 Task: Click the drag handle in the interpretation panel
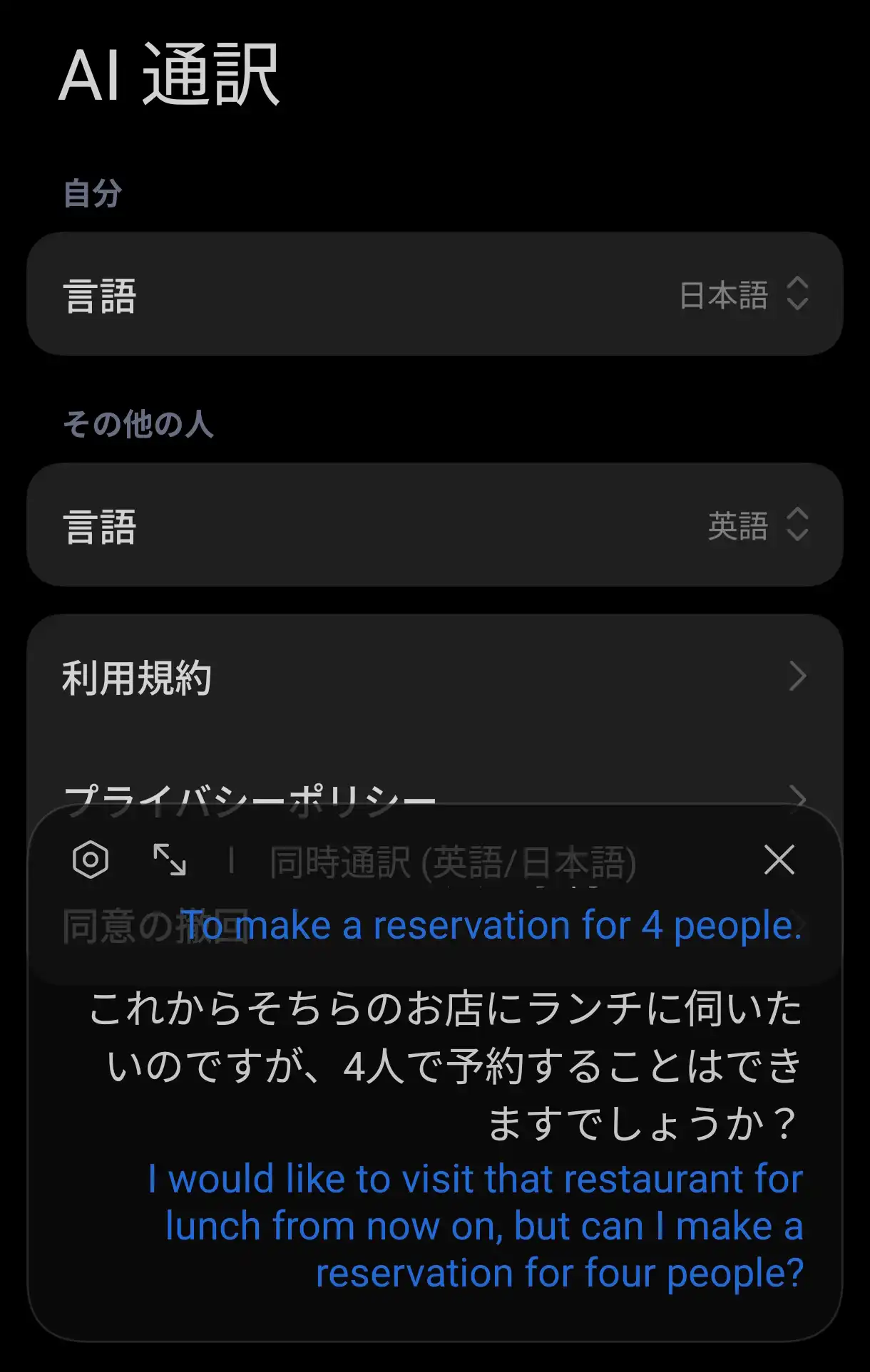coord(232,860)
